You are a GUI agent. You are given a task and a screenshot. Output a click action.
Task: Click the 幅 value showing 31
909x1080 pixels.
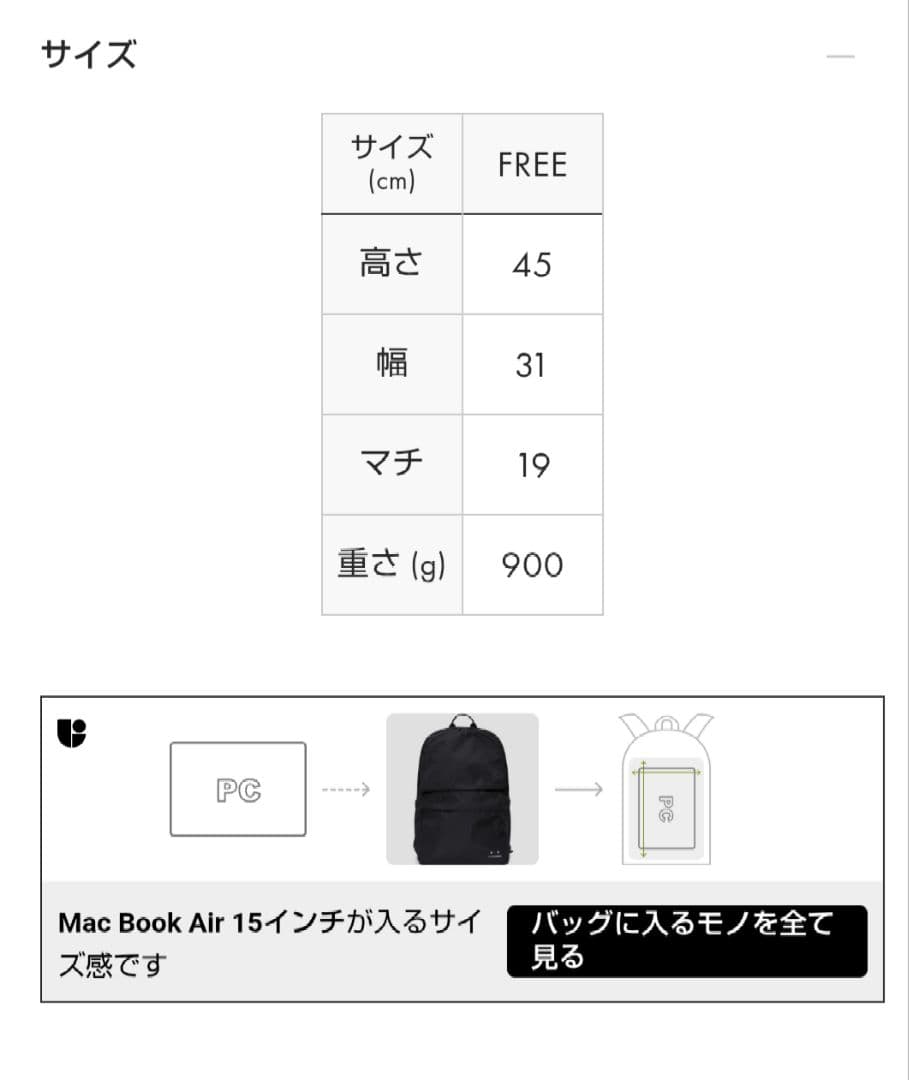point(532,364)
